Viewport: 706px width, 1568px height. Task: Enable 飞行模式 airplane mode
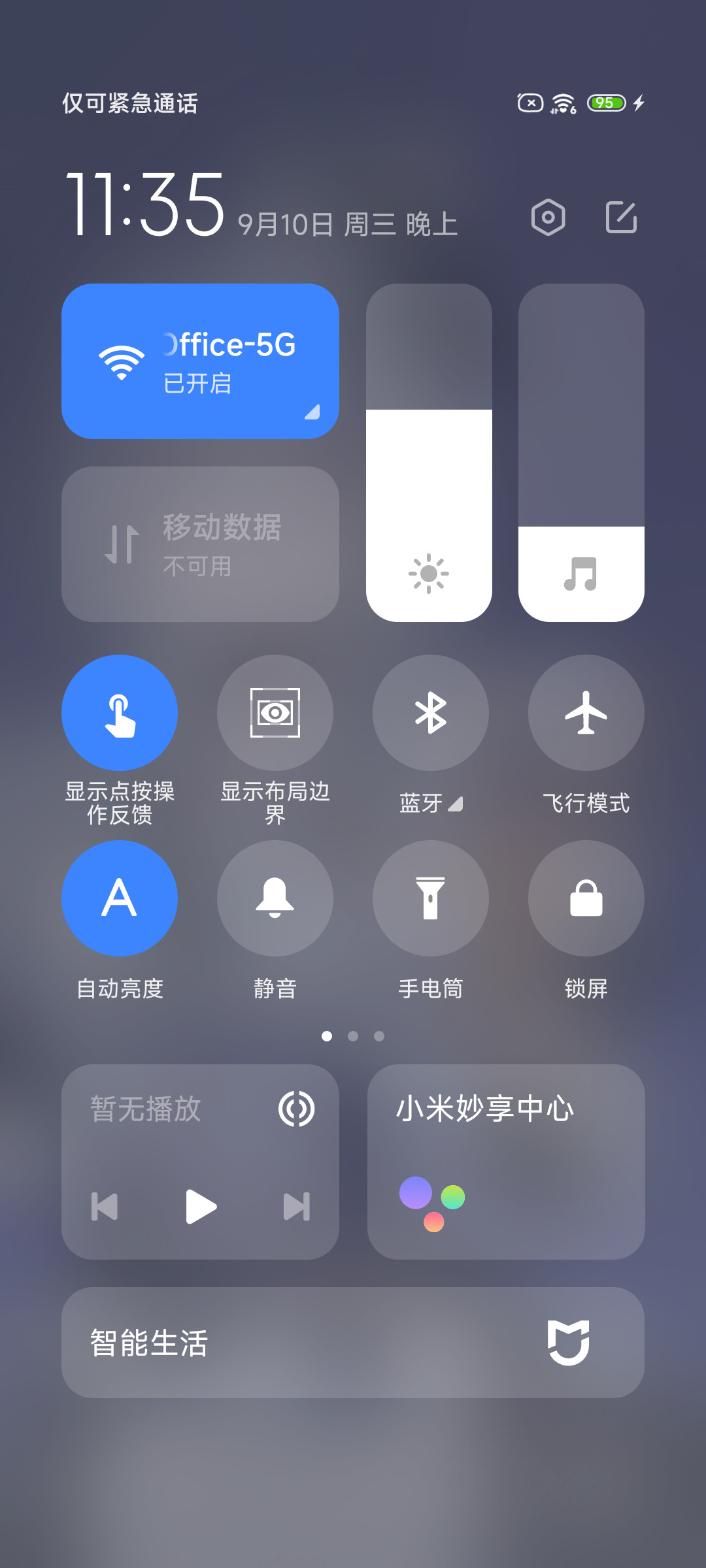pos(586,713)
